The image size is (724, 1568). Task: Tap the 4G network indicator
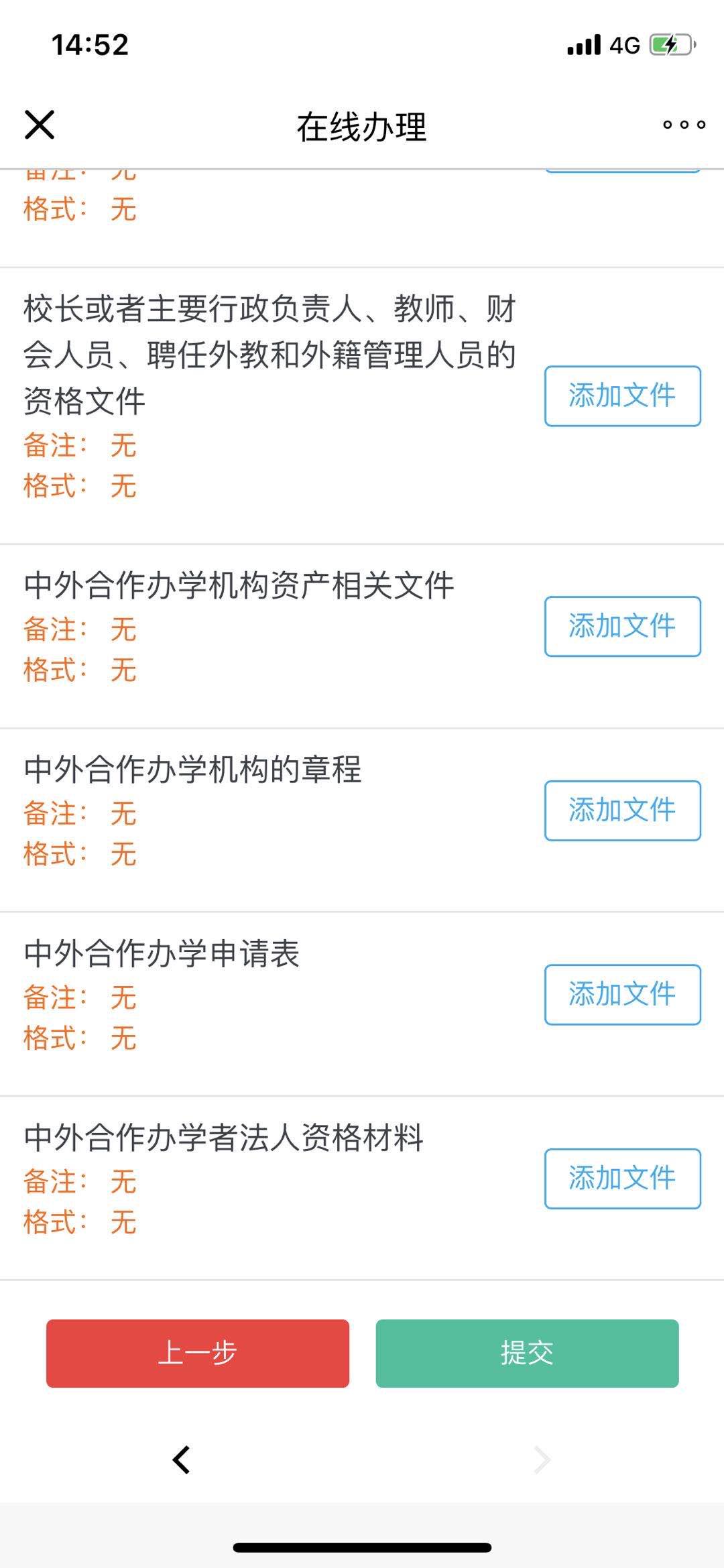623,46
